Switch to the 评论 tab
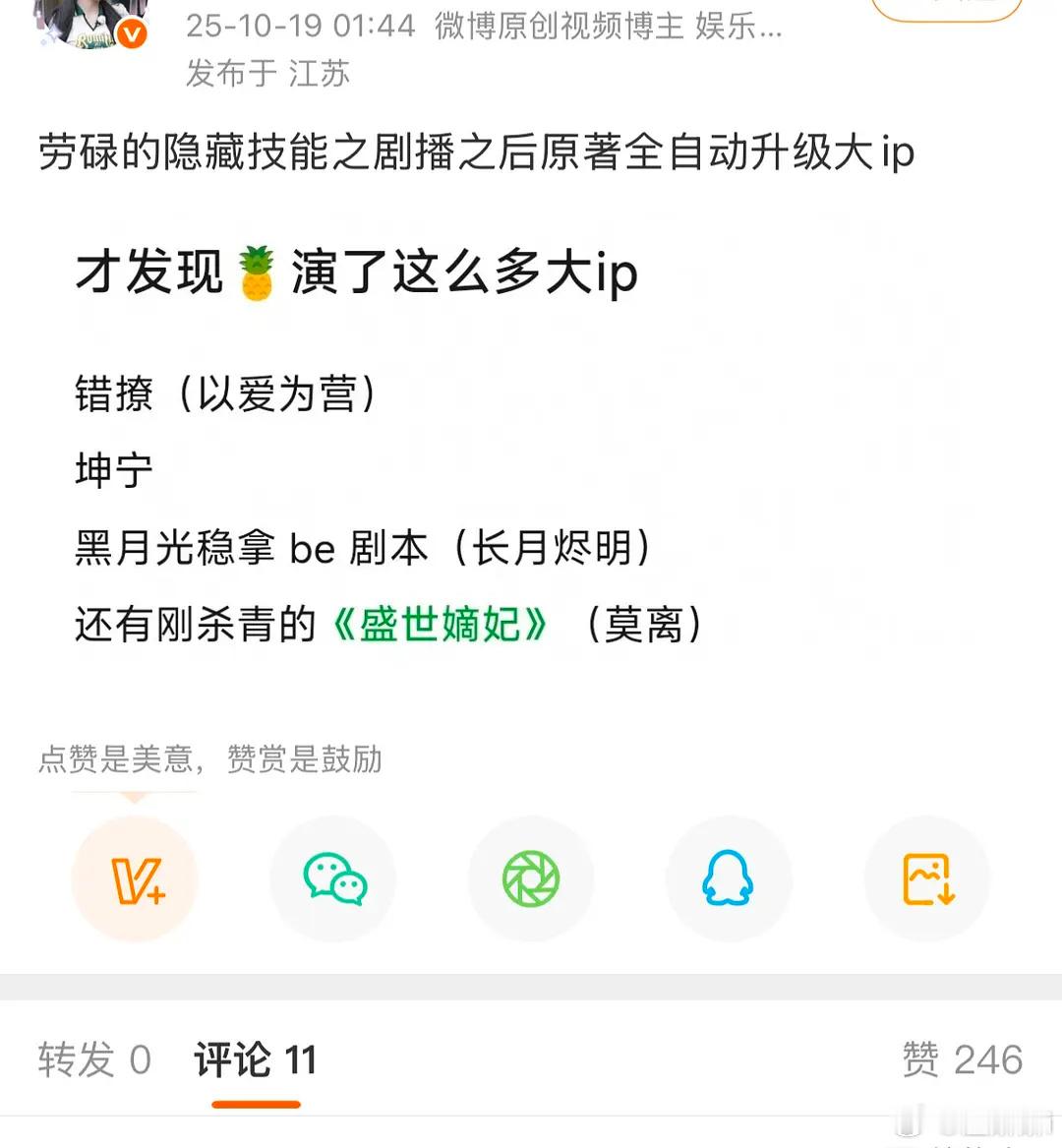The height and width of the screenshot is (1148, 1062). coord(256,1059)
